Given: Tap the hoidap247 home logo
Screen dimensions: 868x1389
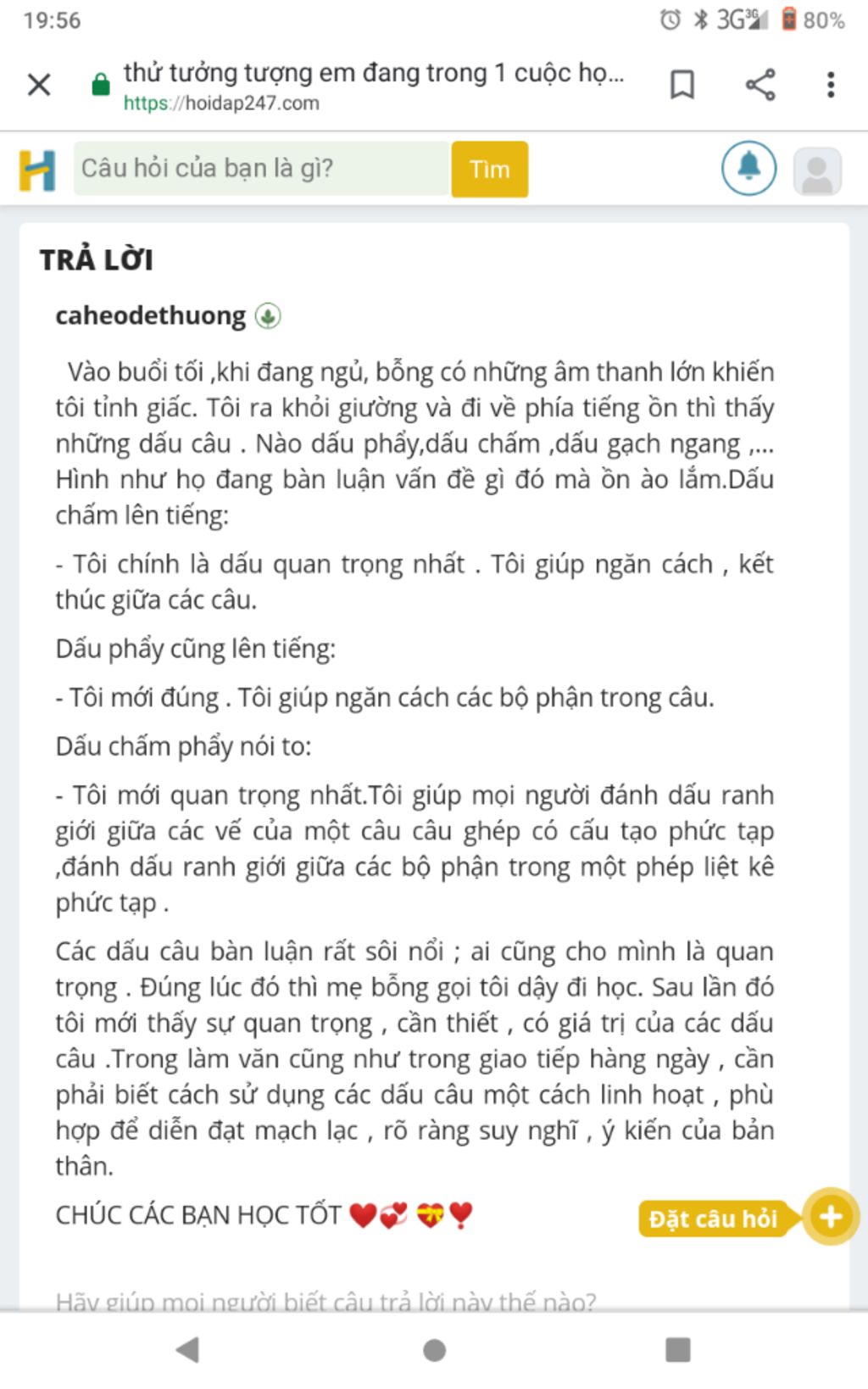Looking at the screenshot, I should point(37,170).
